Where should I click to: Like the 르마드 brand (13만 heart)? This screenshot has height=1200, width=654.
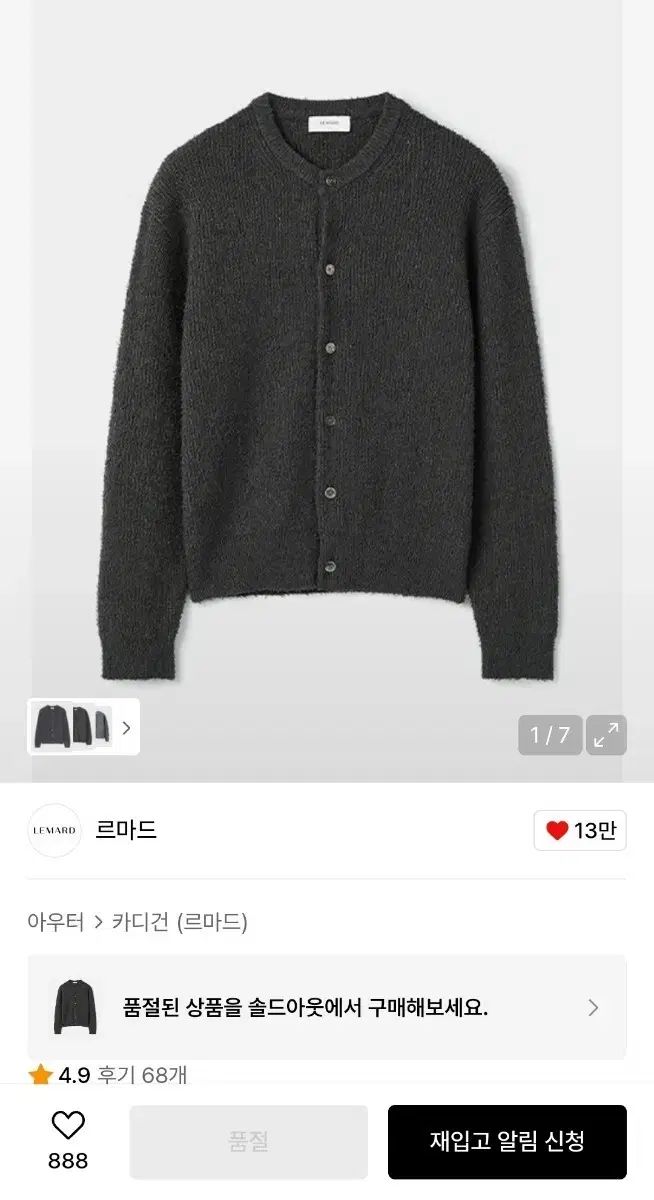(x=580, y=830)
